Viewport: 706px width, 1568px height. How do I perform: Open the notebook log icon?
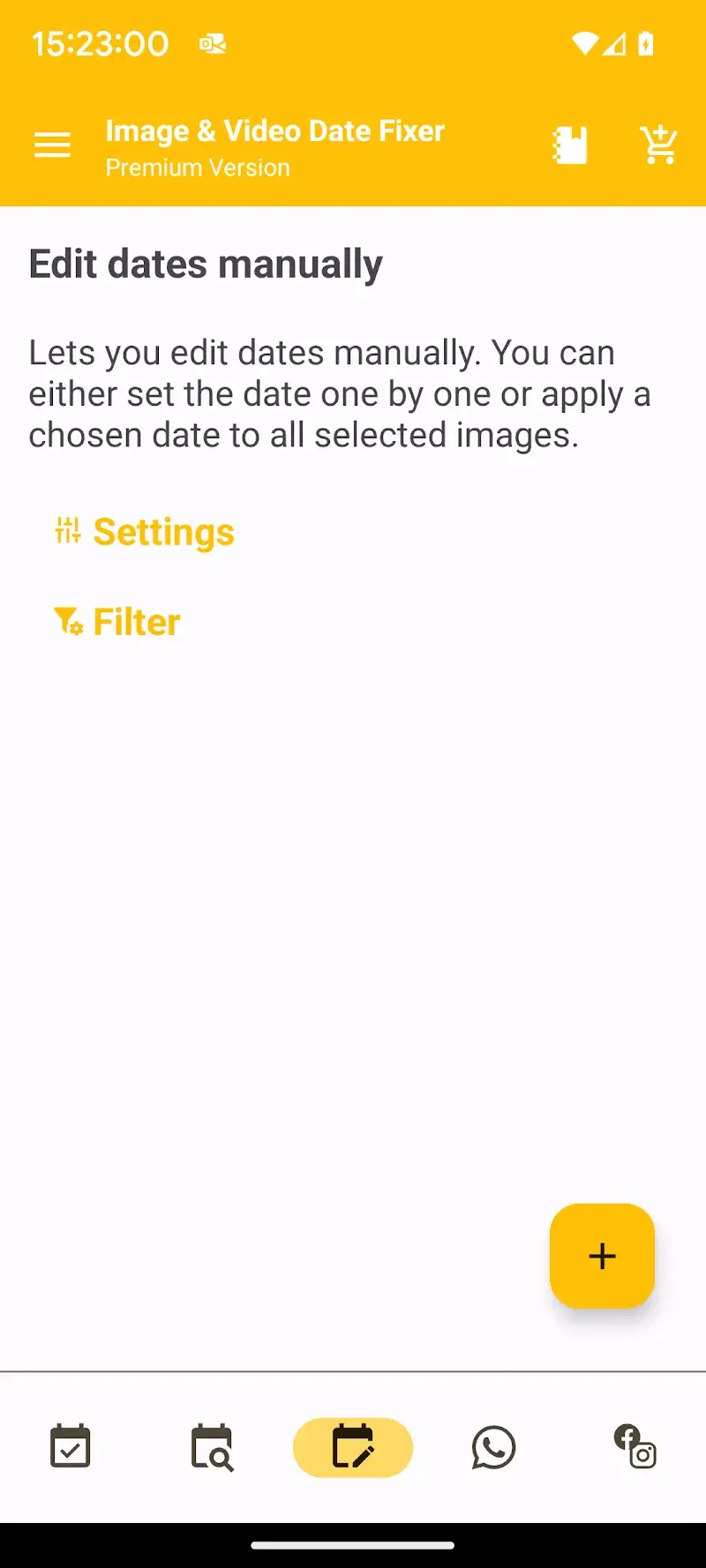pyautogui.click(x=570, y=146)
